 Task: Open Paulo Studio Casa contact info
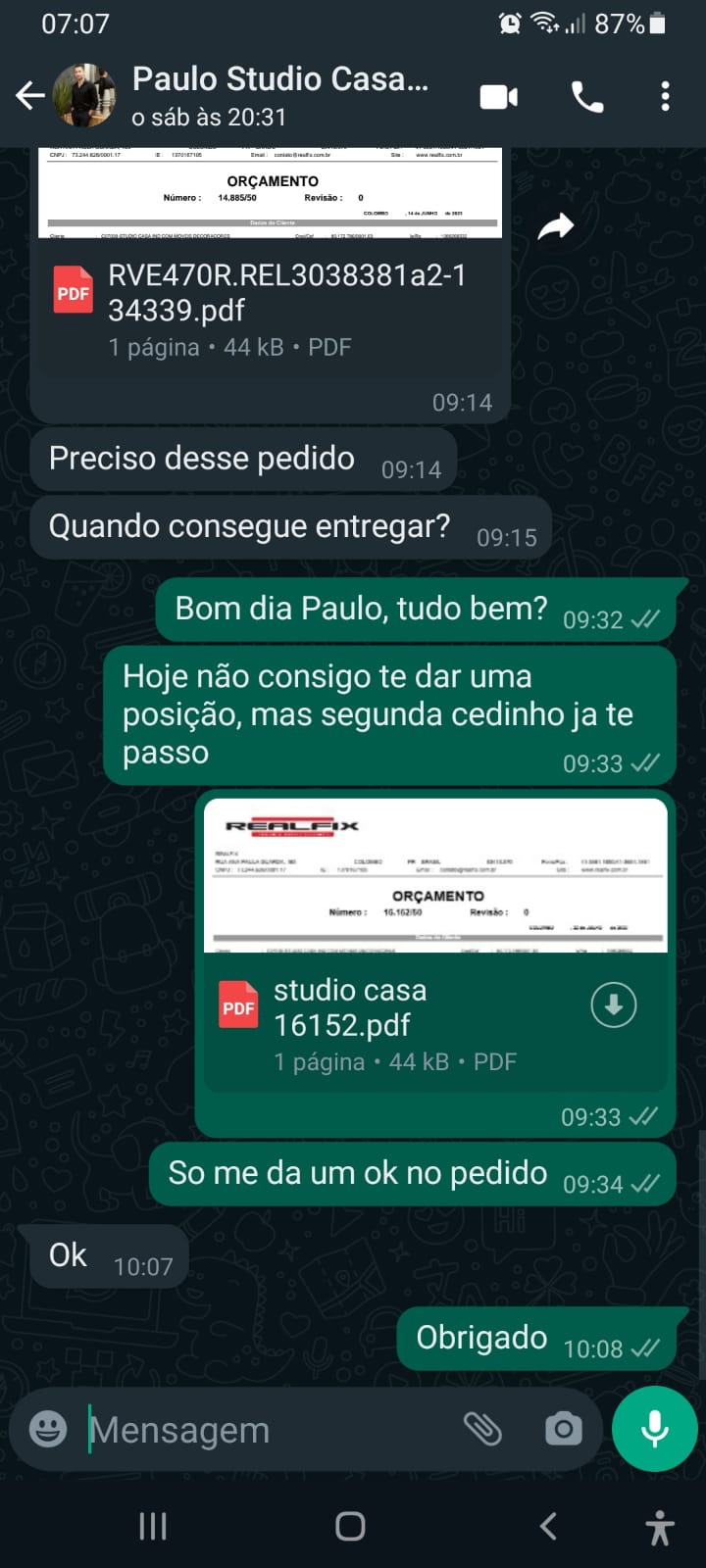279,95
